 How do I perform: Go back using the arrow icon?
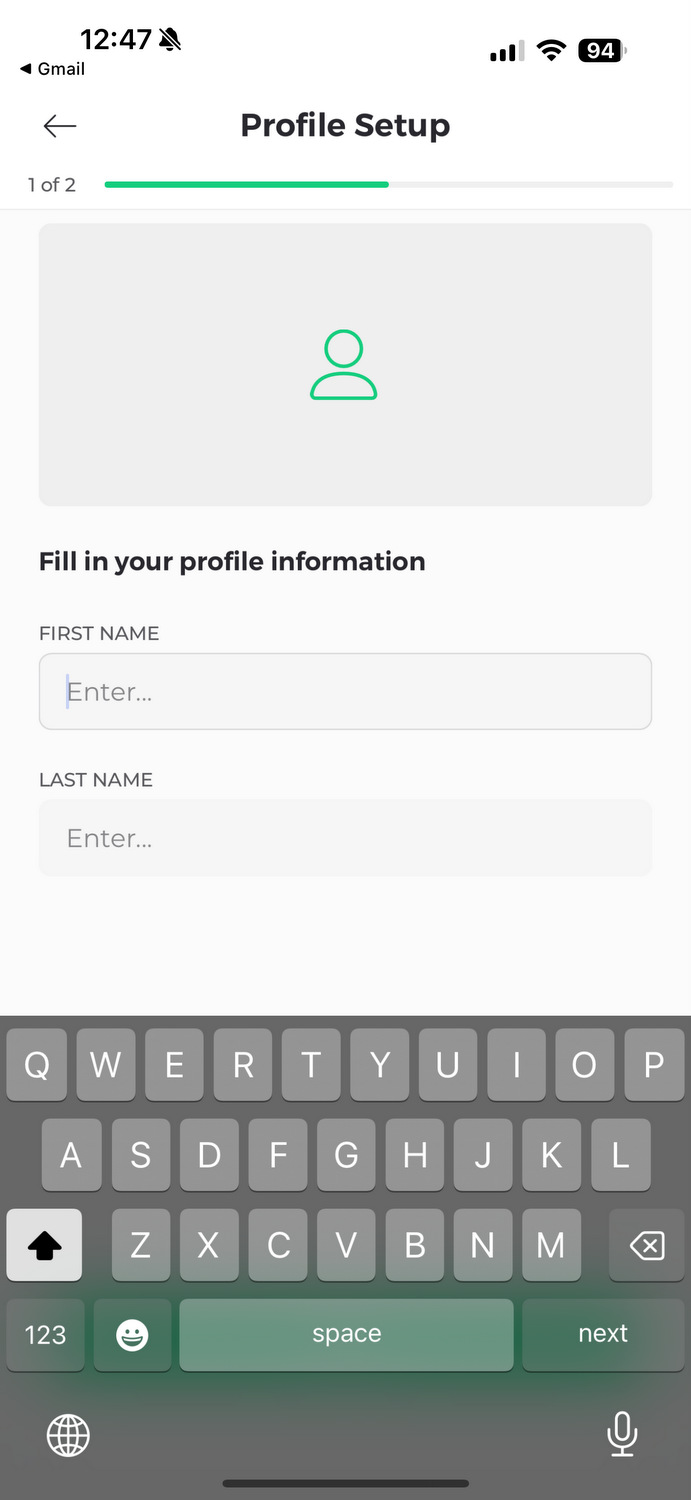point(60,126)
